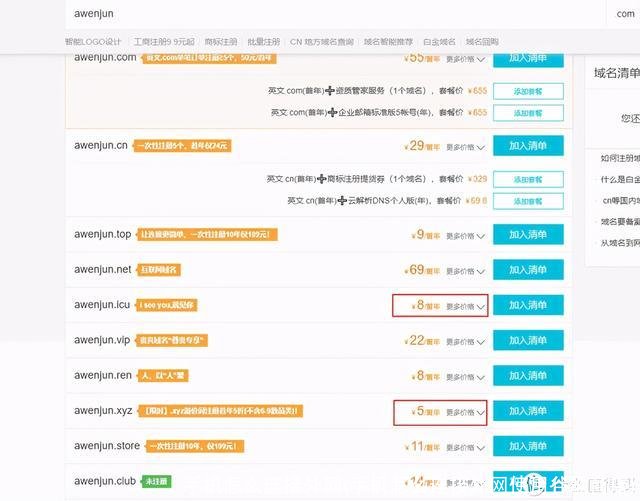This screenshot has width=640, height=501.
Task: Add the 商标注册提货券 package for cn
Action: 528,179
